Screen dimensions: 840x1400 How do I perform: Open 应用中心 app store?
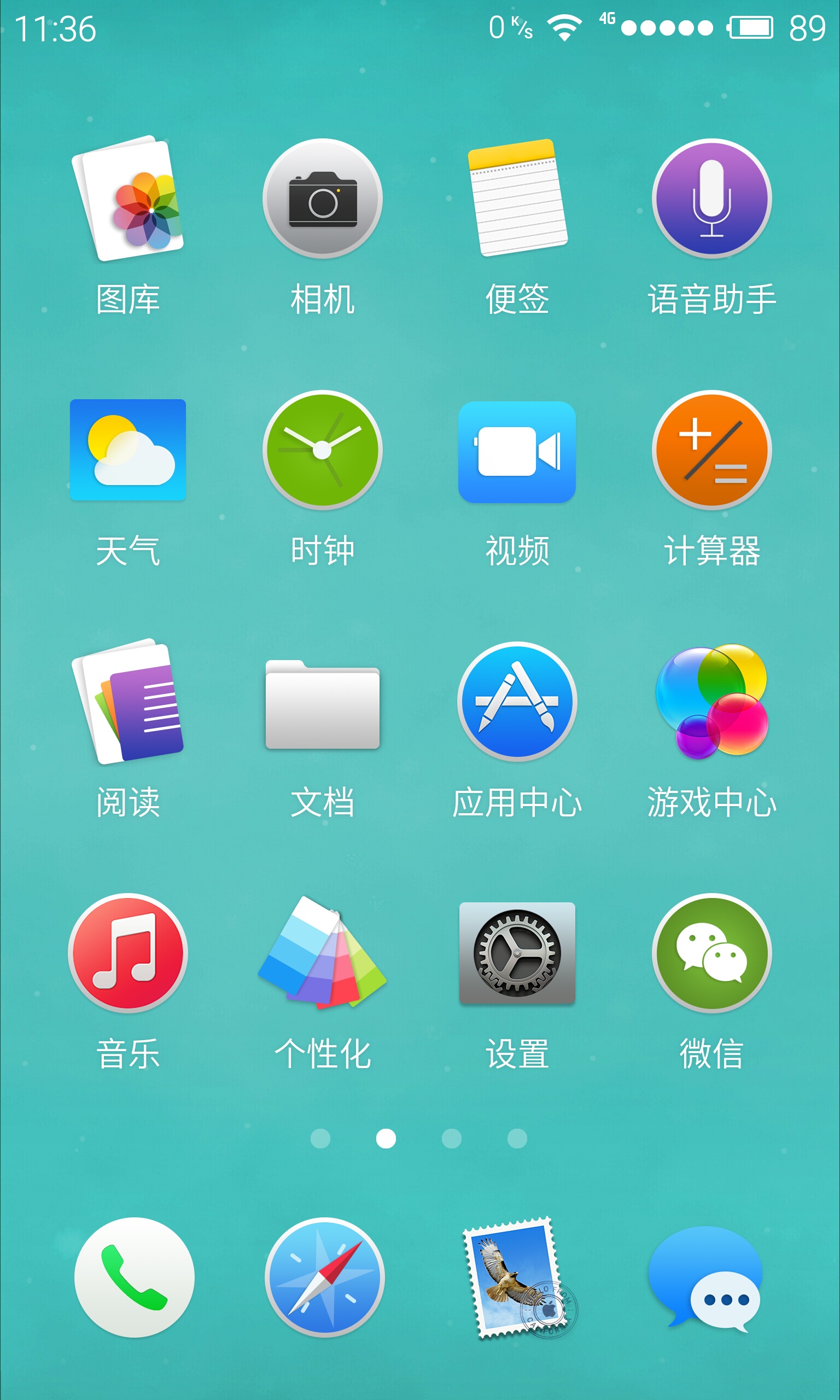pos(517,702)
